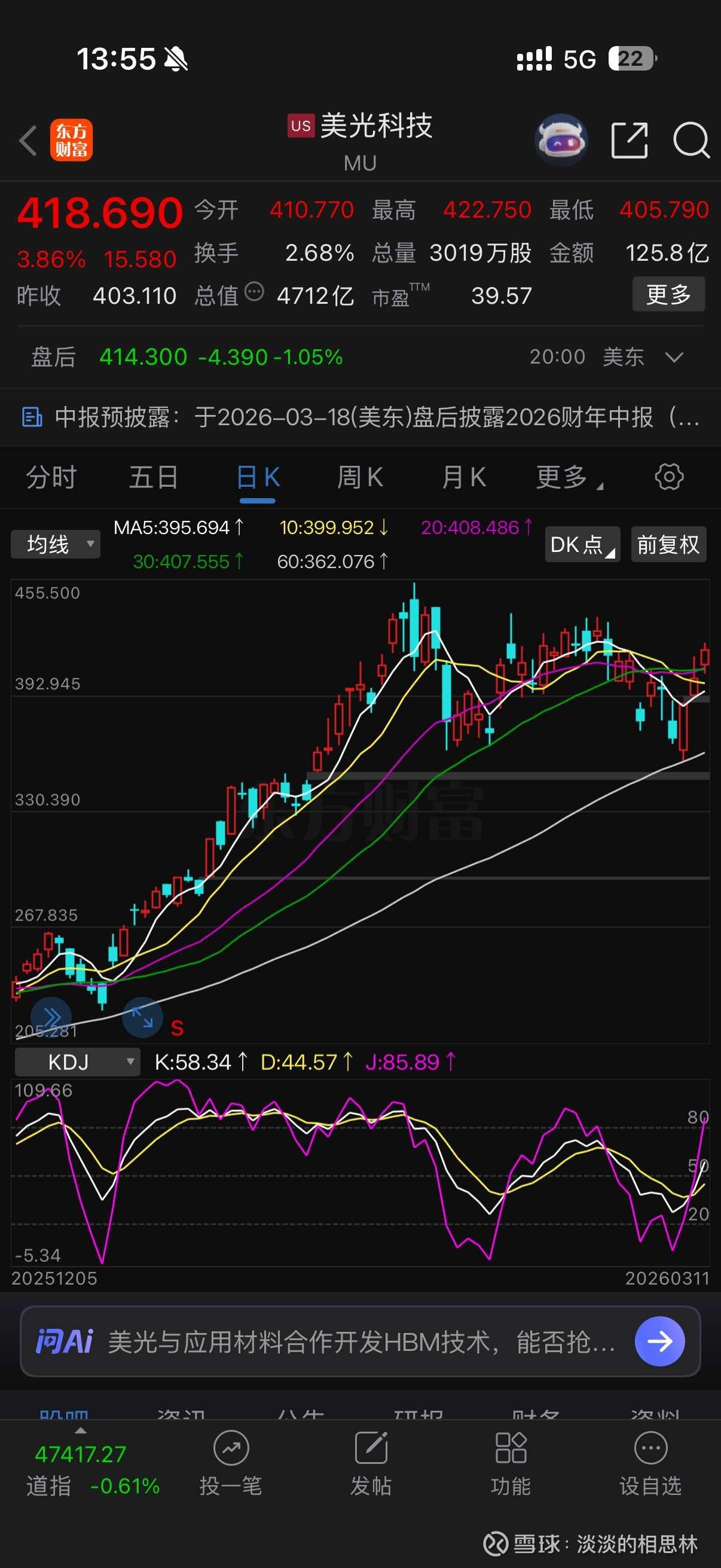Switch to the 周K weekly chart tab
The height and width of the screenshot is (1568, 721).
pos(360,477)
